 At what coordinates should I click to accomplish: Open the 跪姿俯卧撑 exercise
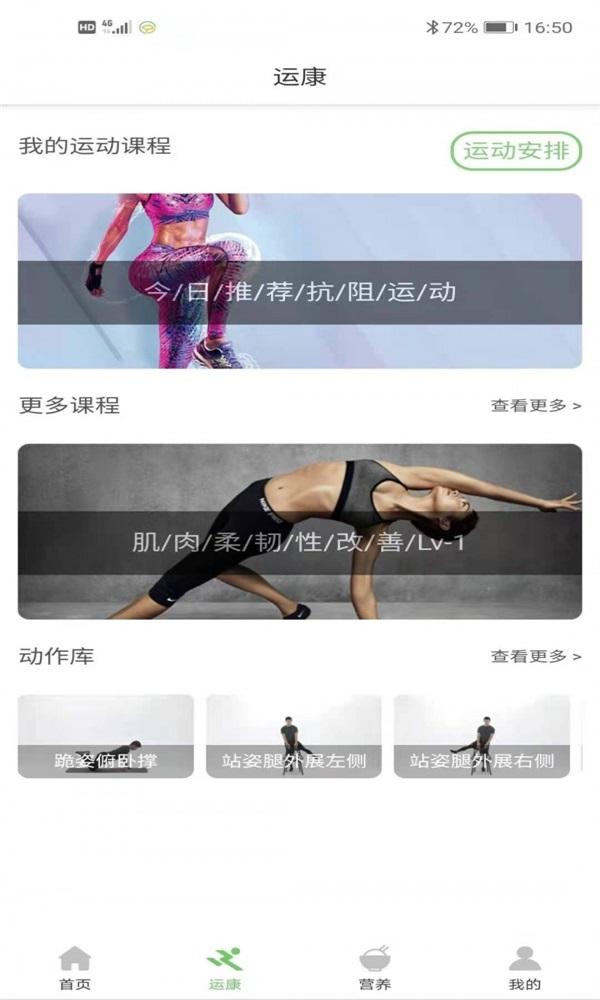click(x=106, y=736)
